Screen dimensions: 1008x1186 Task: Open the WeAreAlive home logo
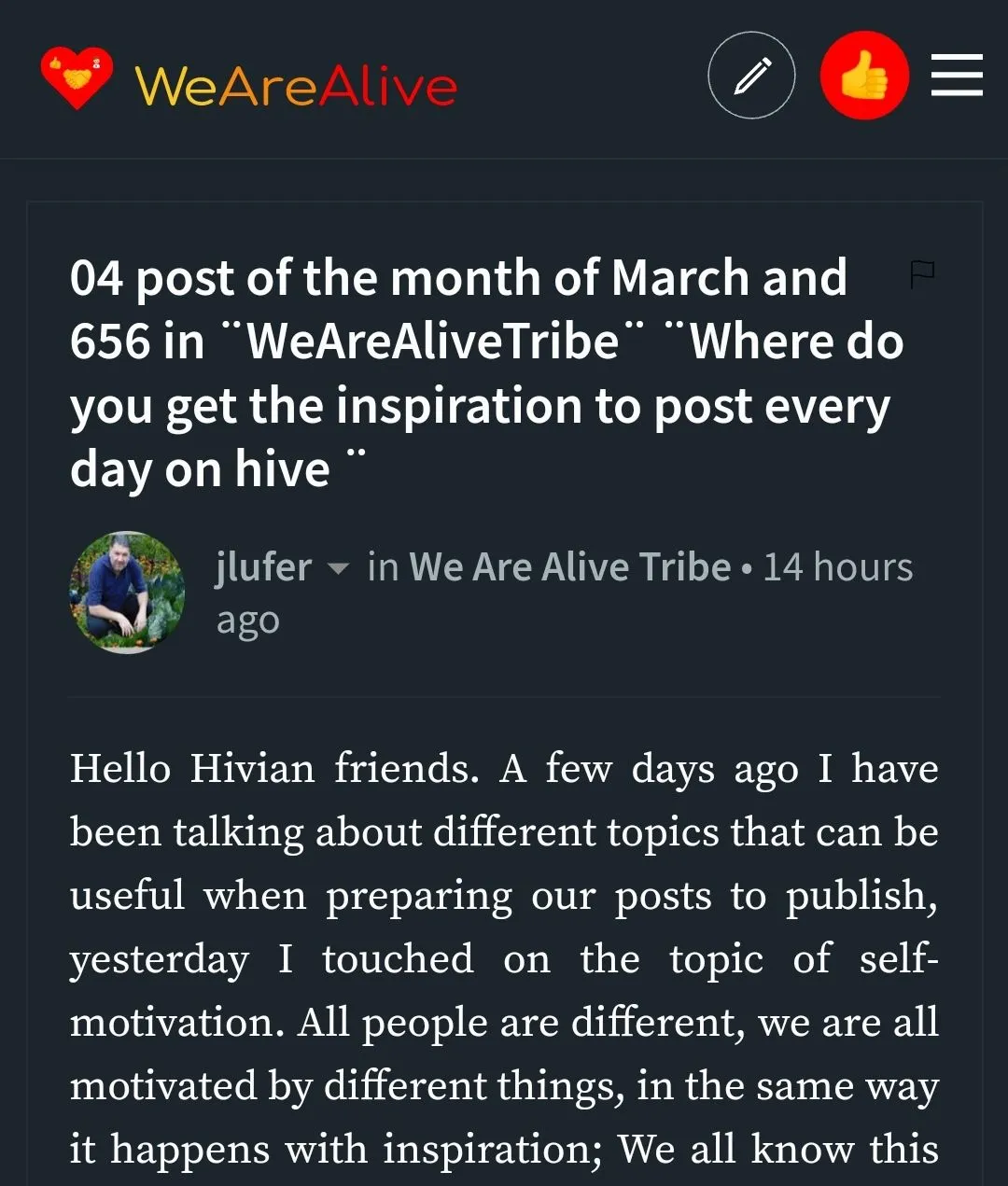click(248, 84)
